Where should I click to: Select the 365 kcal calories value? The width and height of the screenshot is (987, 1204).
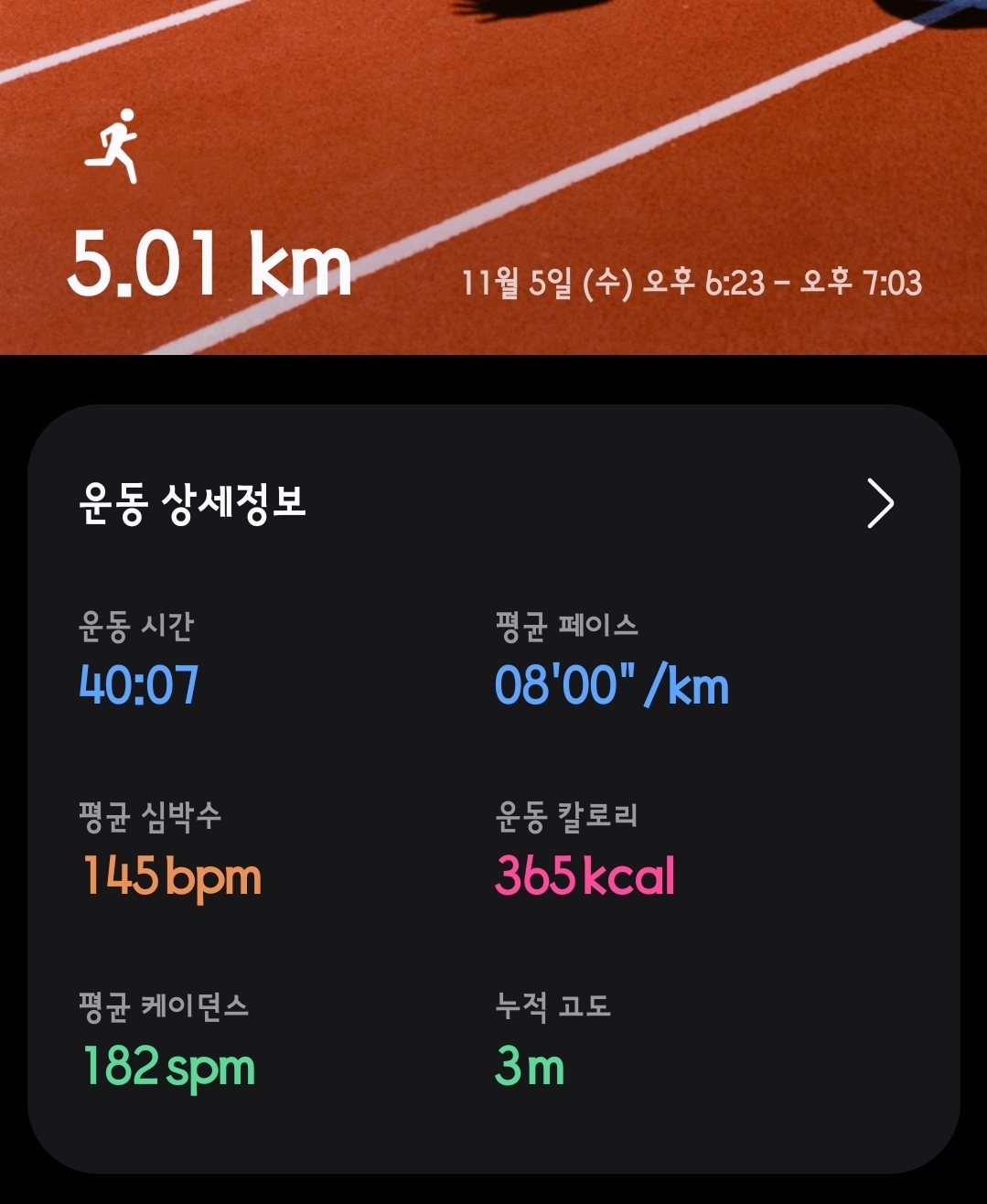(584, 876)
